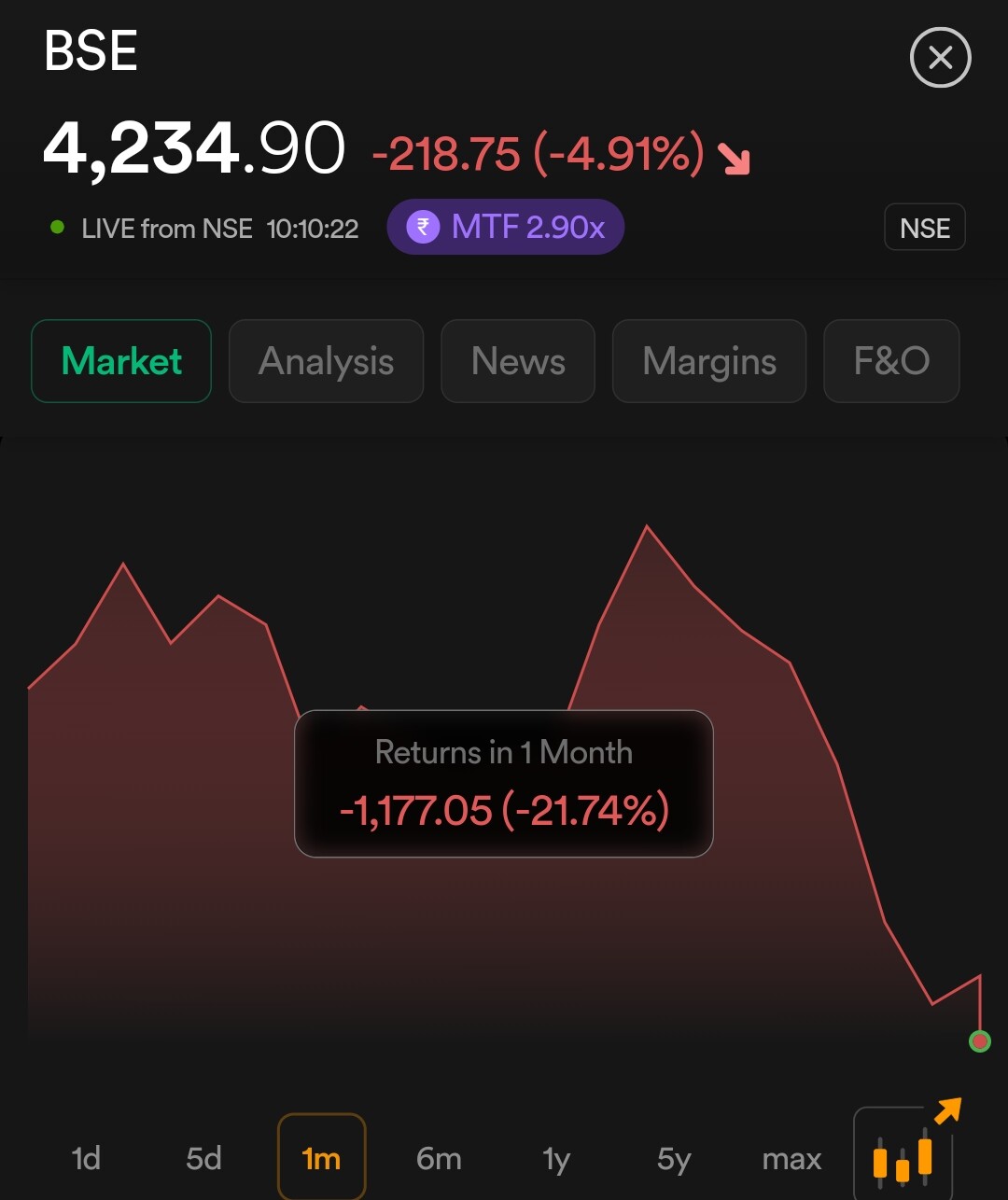Go to the F&O tab

(891, 361)
